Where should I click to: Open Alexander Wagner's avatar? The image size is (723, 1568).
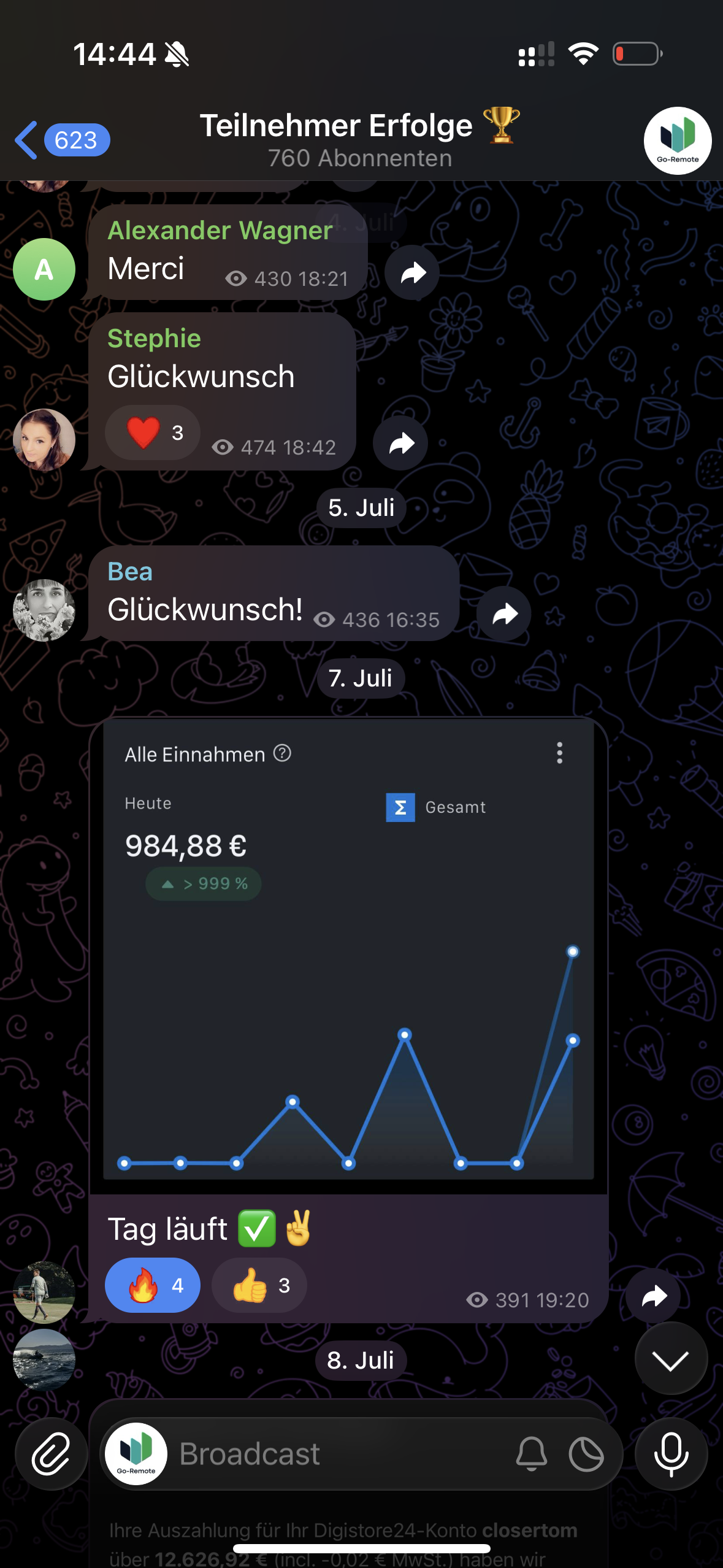pyautogui.click(x=44, y=269)
